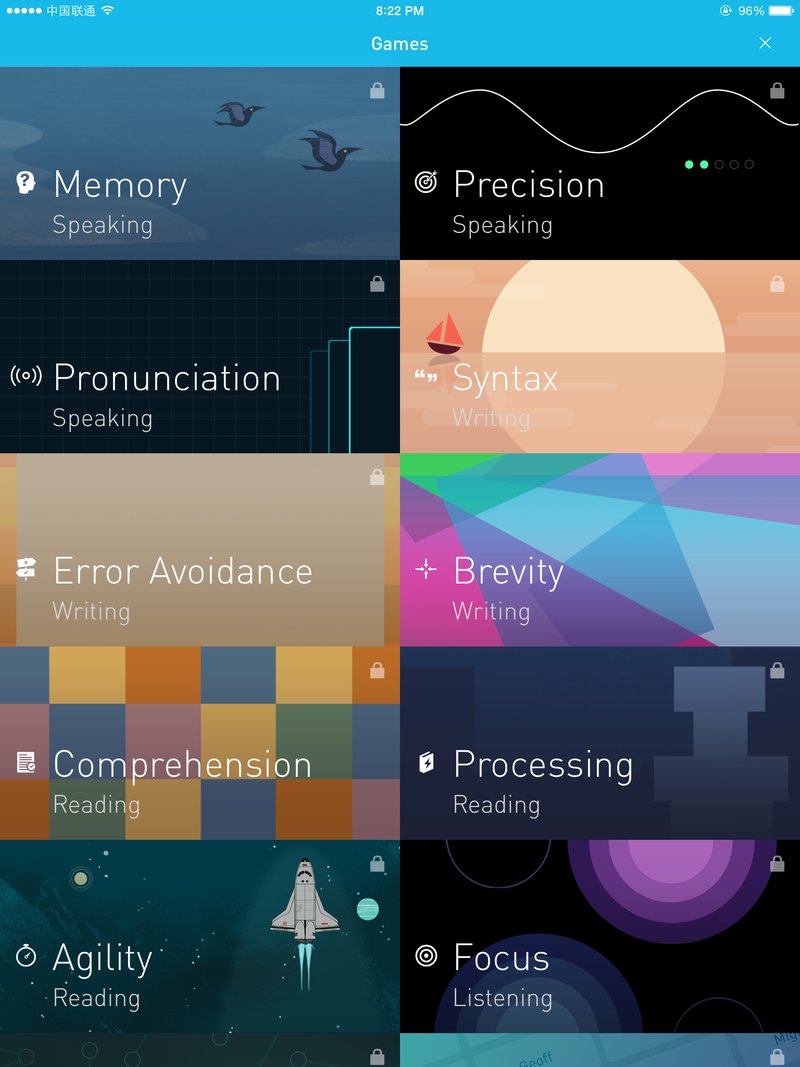Open the Focus listening game
The image size is (800, 1067).
(x=600, y=937)
